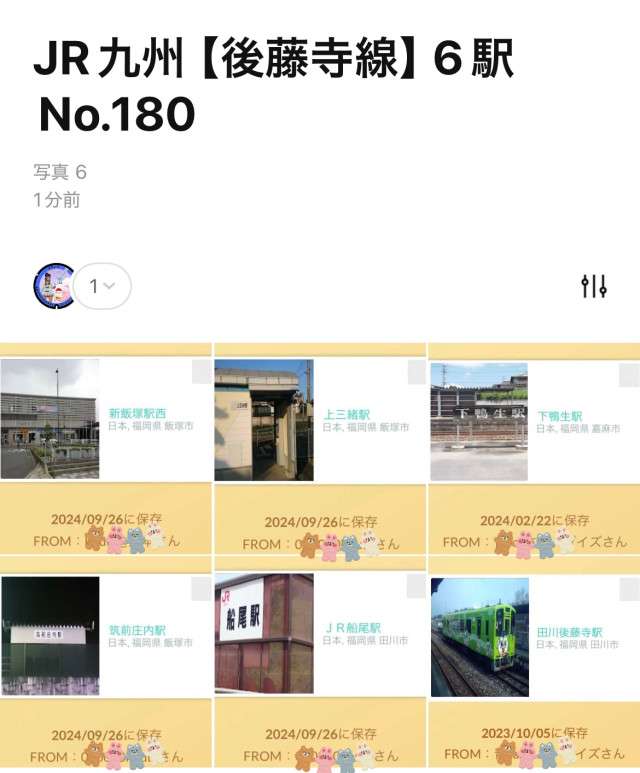Select the ＪＲ船尾駅 card checkbox
Viewport: 640px width, 773px height.
point(417,588)
